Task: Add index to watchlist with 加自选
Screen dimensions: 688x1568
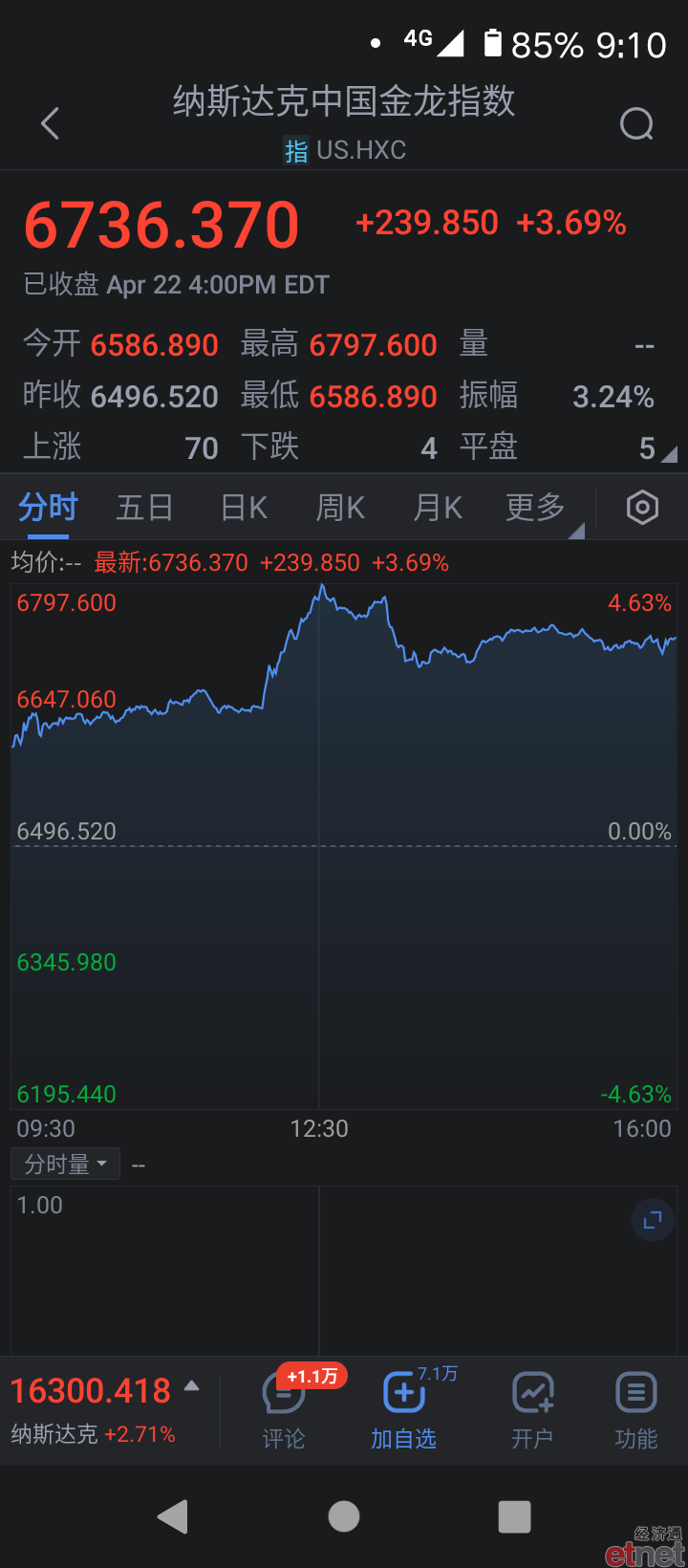Action: coord(404,1410)
